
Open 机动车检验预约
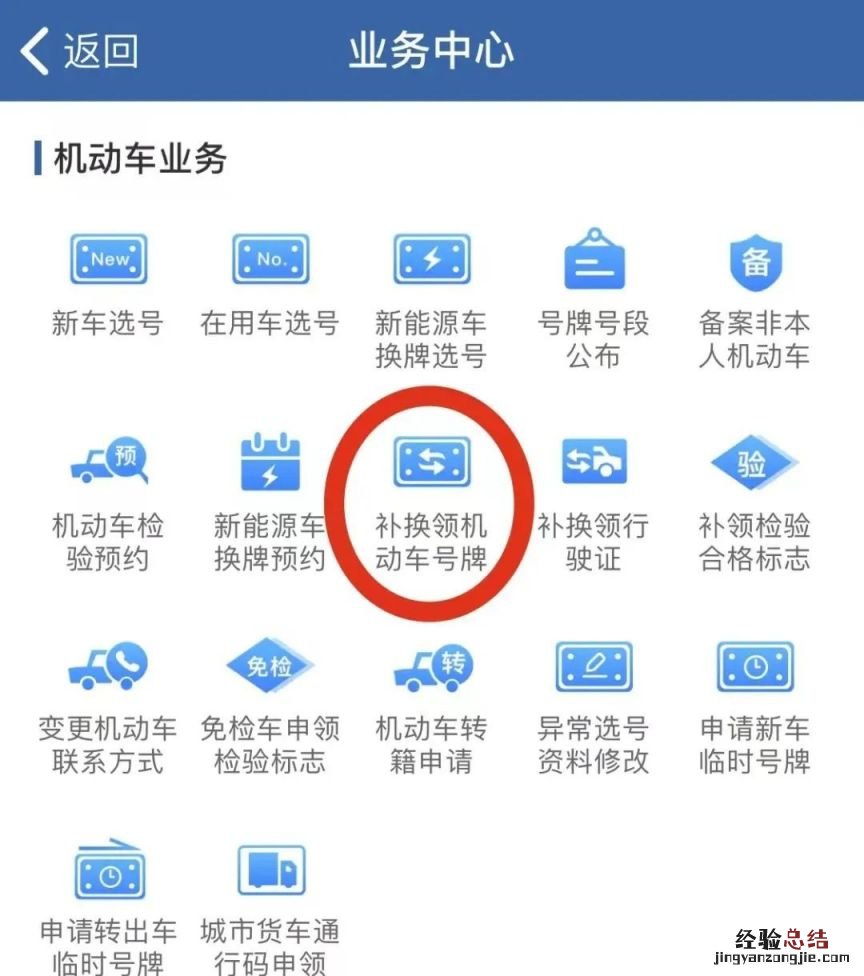[108, 463]
